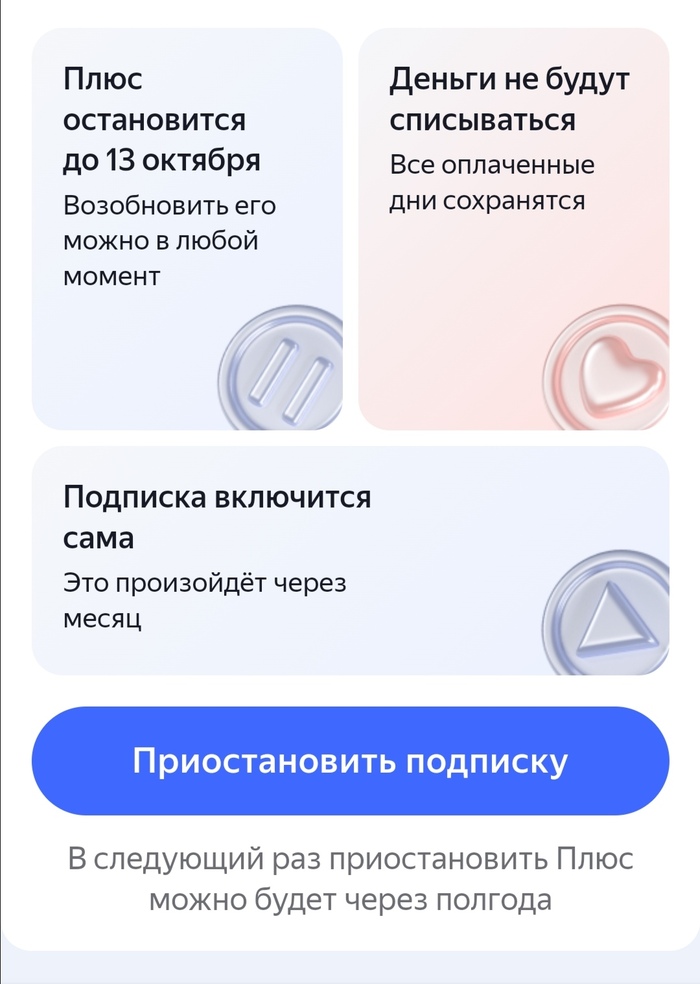
Task: Tap the Приостановить подписку button
Action: (x=350, y=761)
